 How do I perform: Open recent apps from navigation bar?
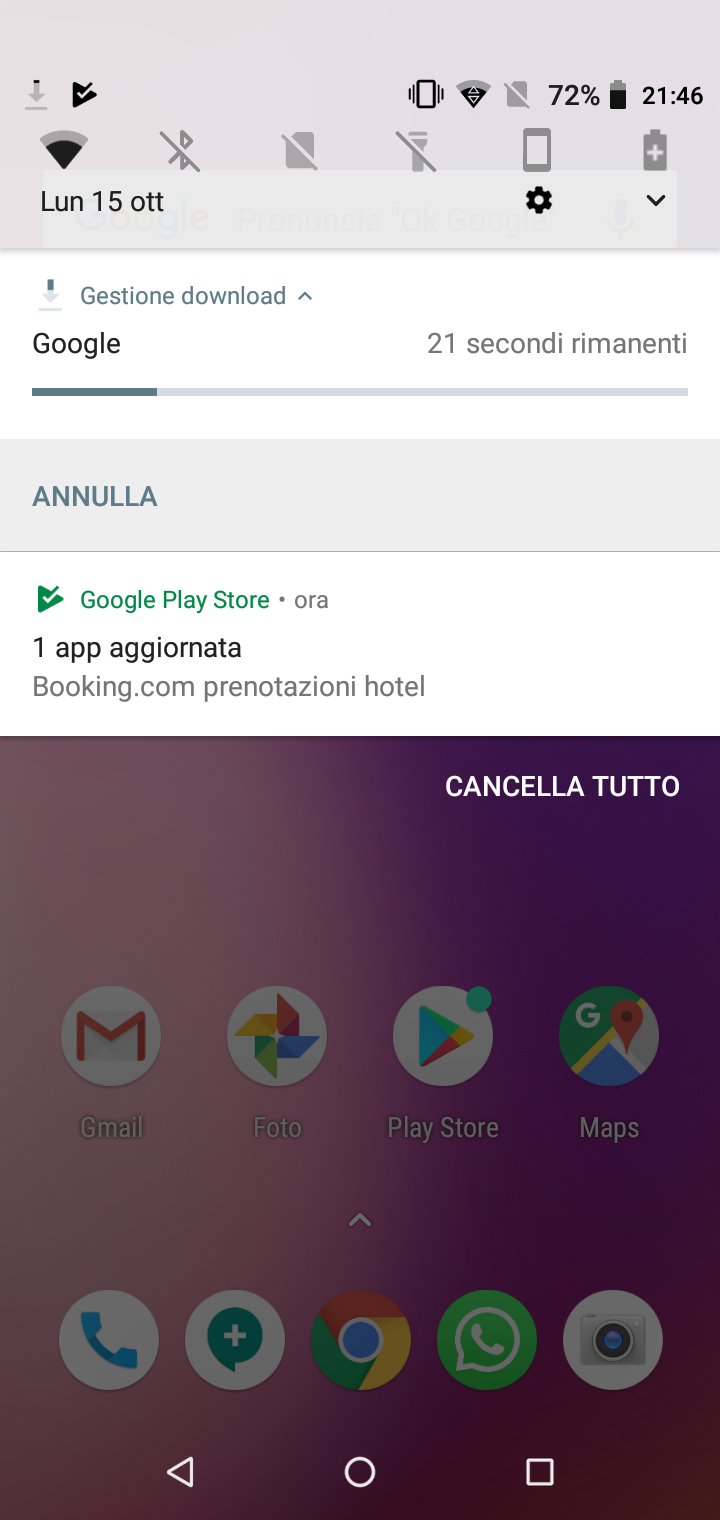tap(539, 1471)
